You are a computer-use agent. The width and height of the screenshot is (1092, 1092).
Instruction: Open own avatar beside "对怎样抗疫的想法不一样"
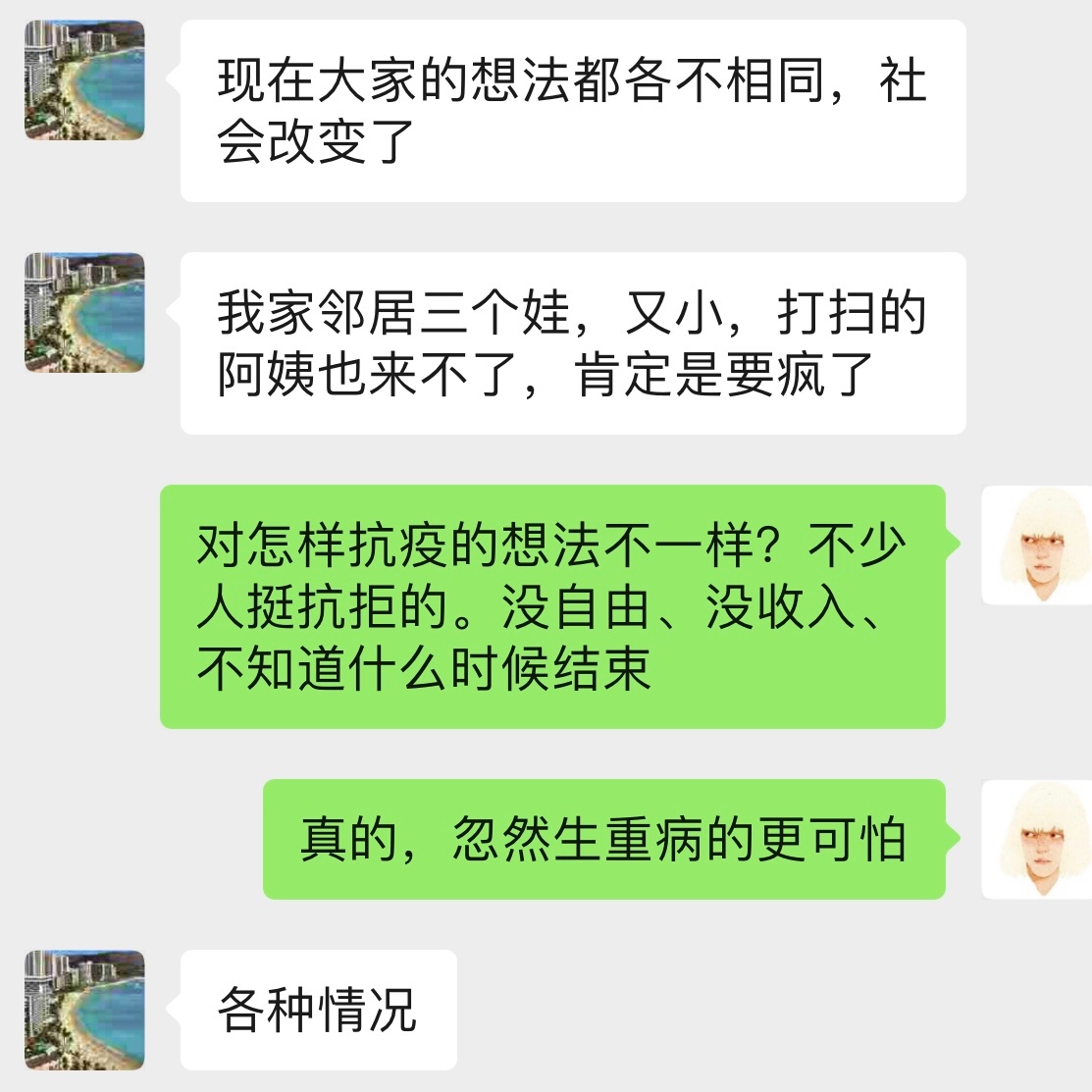coord(1038,546)
